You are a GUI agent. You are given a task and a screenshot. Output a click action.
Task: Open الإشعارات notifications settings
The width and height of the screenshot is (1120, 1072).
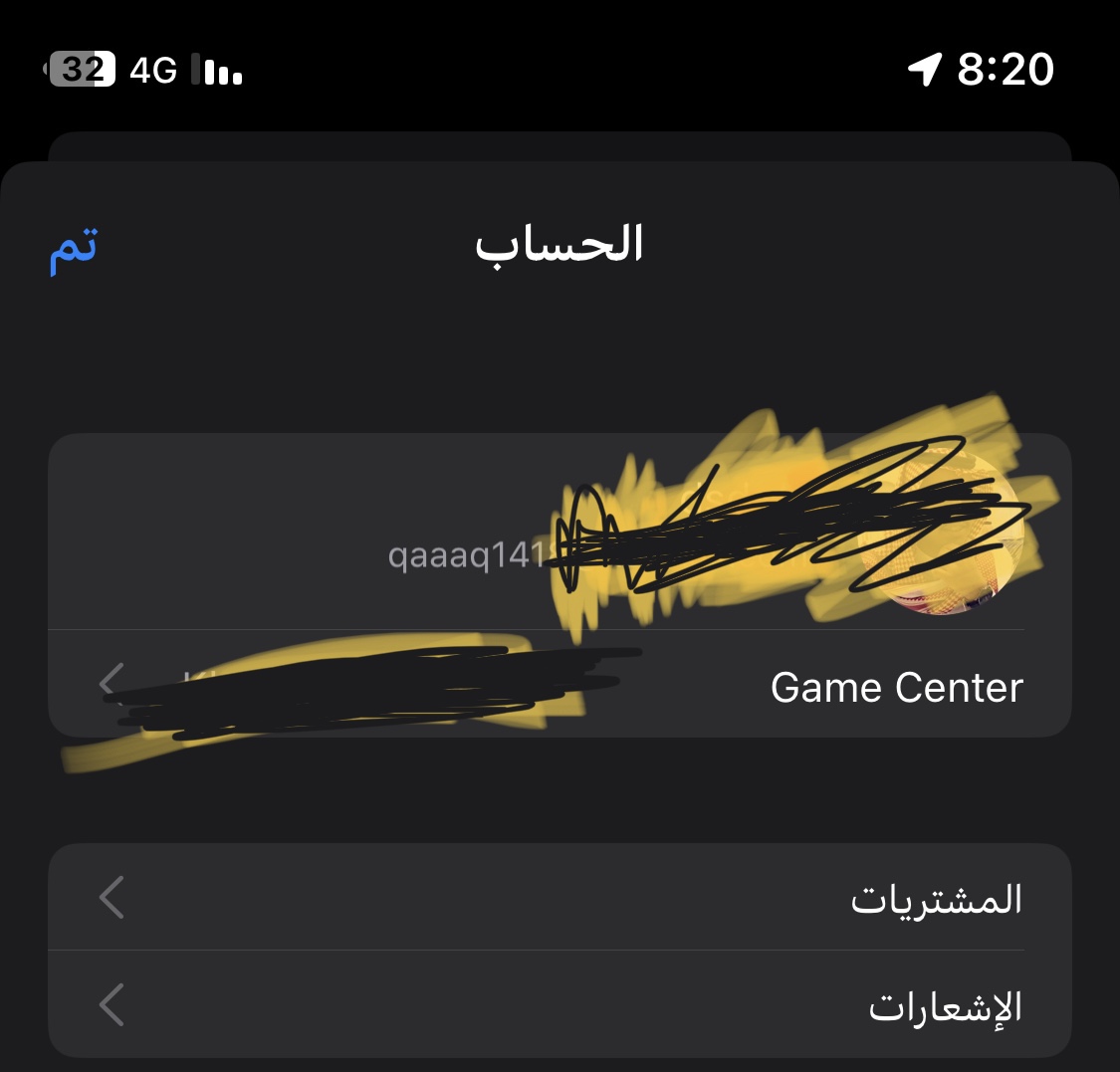(x=560, y=1005)
